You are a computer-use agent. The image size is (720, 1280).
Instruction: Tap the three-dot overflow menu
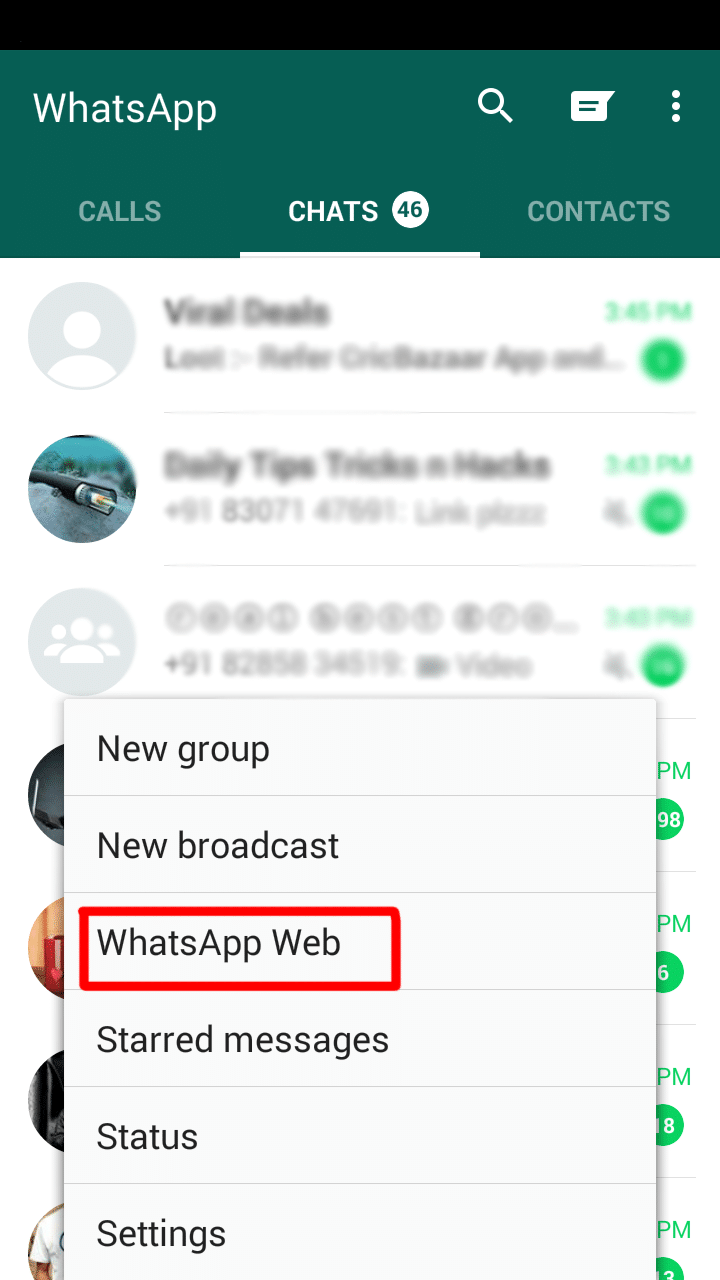[x=676, y=105]
